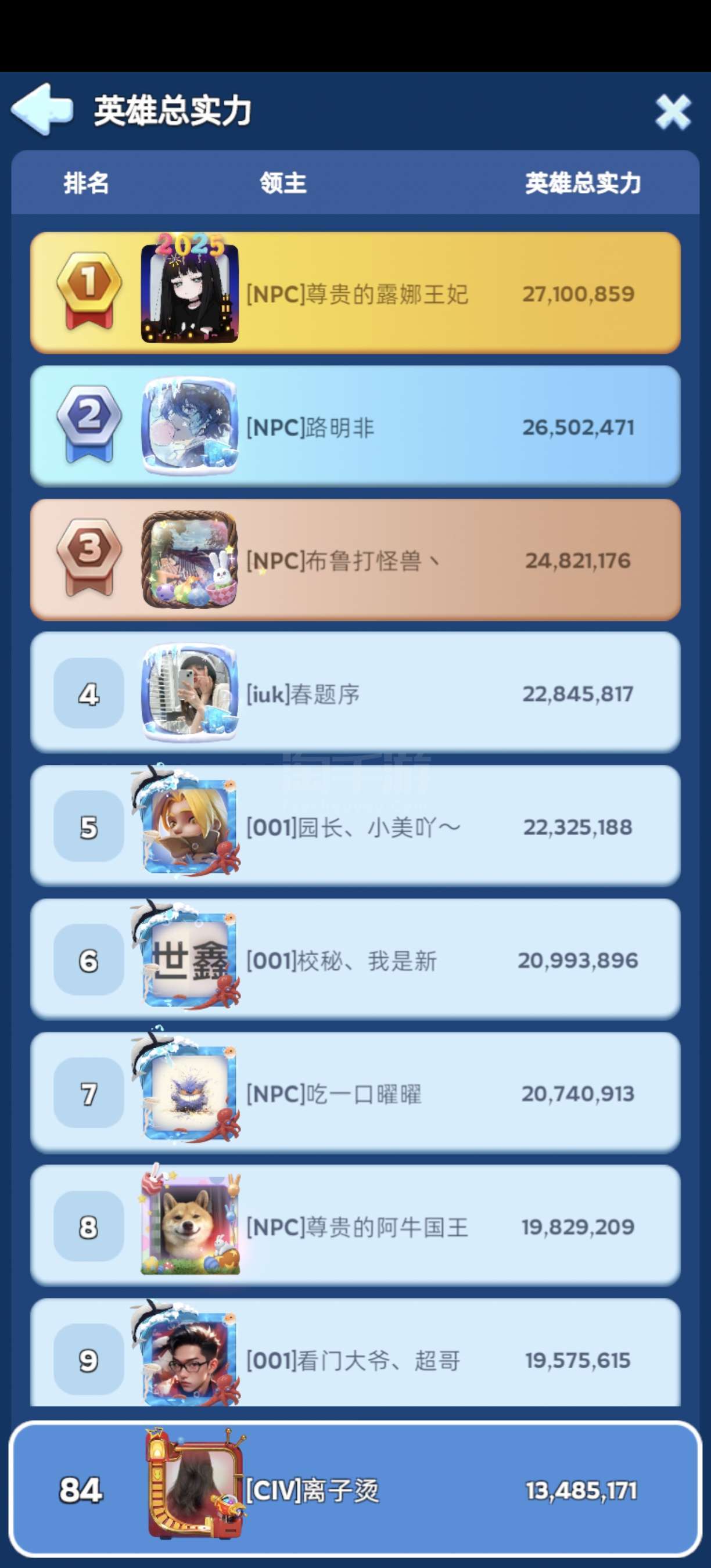Go back using the arrow icon
711x1568 pixels.
pos(41,110)
